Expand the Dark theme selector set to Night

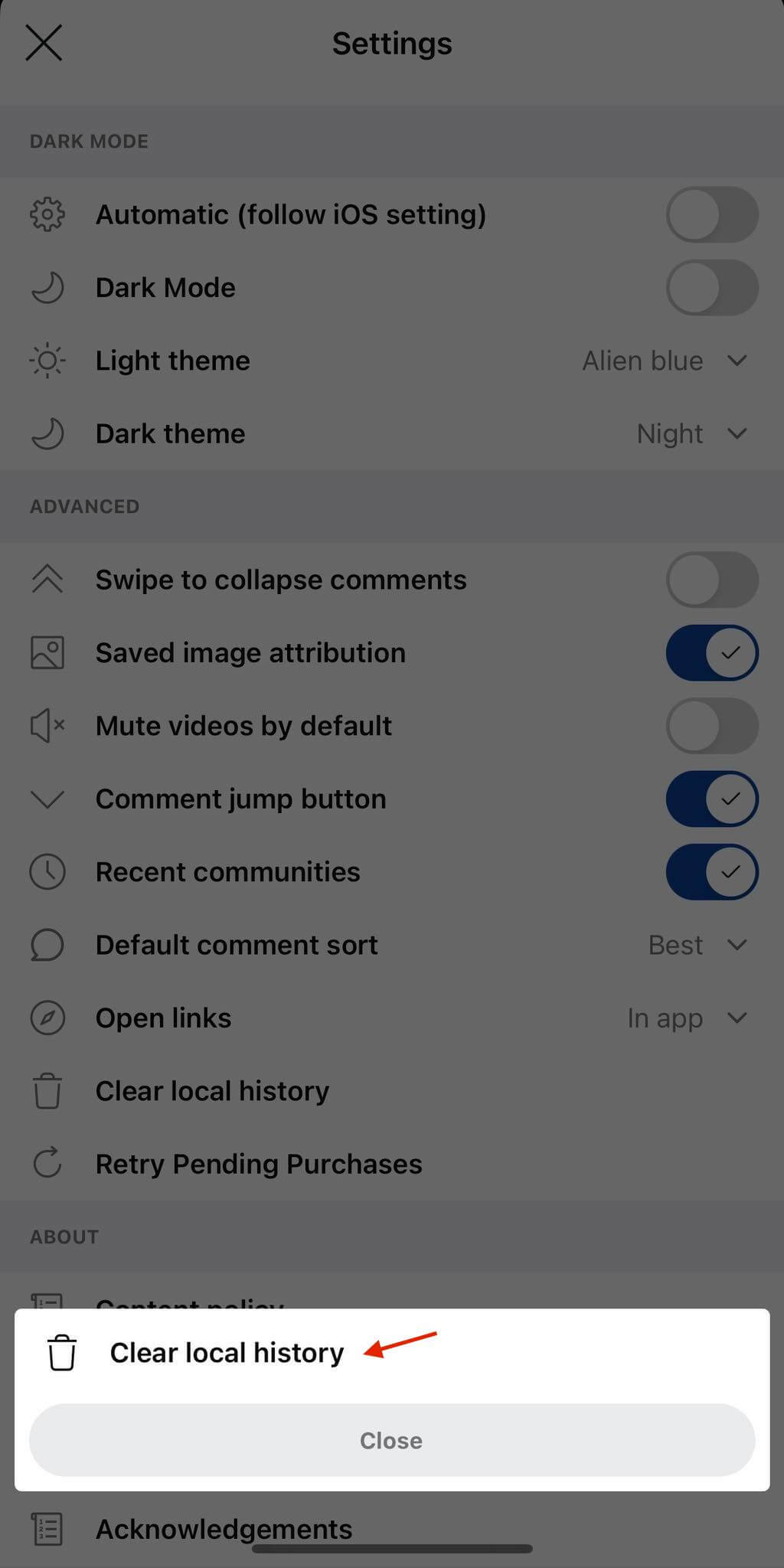pyautogui.click(x=691, y=433)
